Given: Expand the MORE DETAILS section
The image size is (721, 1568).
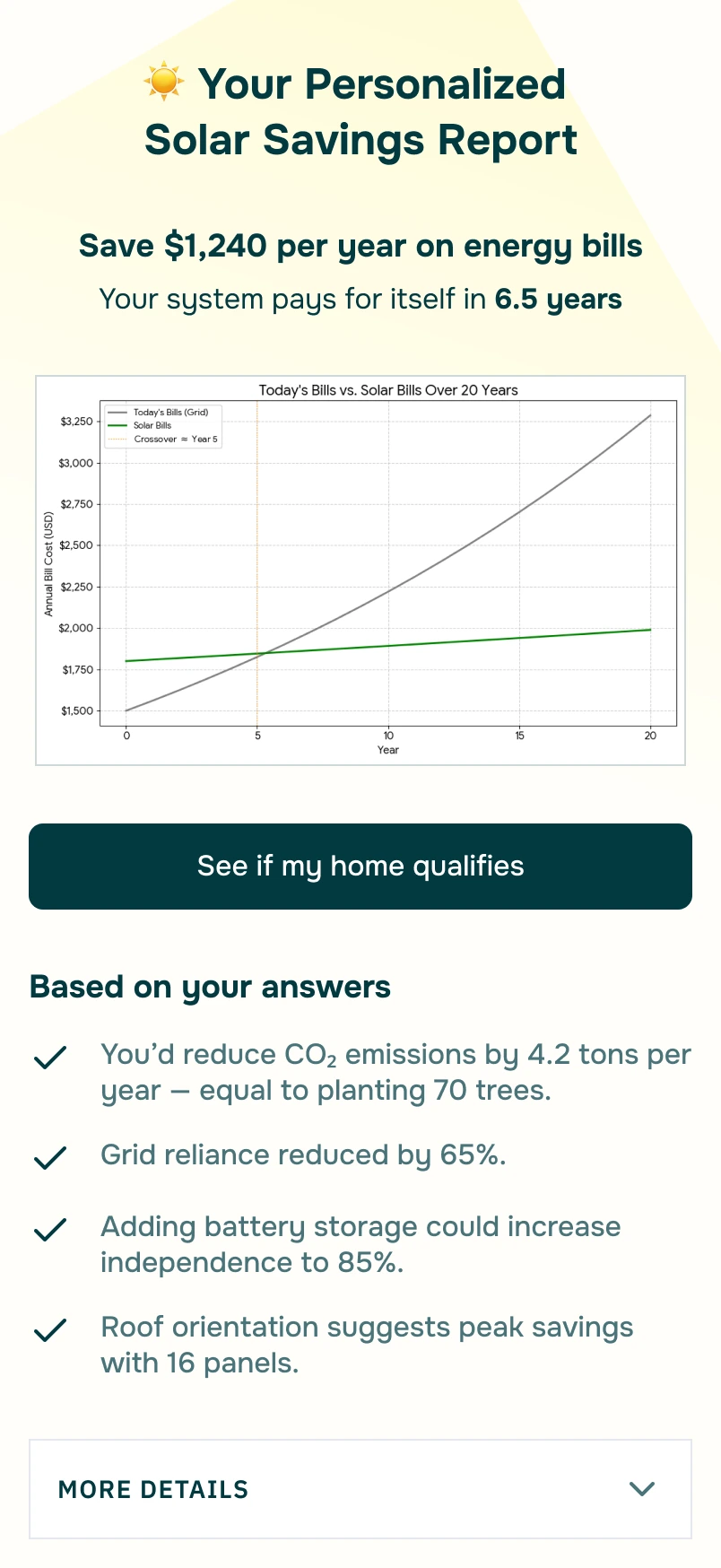Looking at the screenshot, I should 152,1489.
